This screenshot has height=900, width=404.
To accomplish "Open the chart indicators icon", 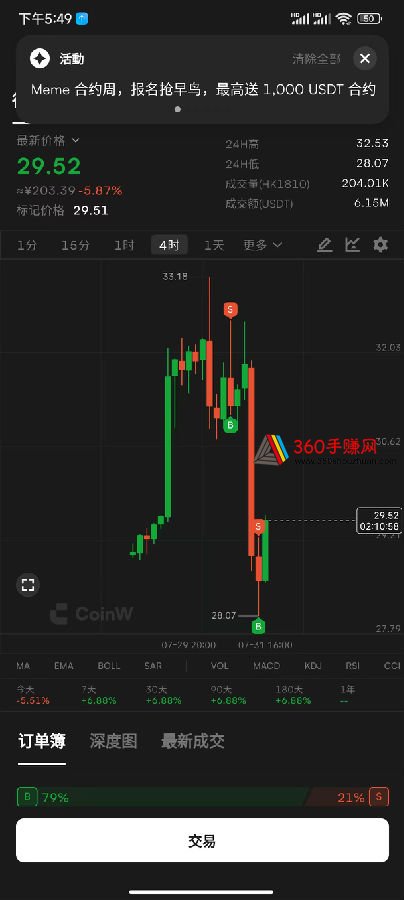I will pyautogui.click(x=352, y=245).
